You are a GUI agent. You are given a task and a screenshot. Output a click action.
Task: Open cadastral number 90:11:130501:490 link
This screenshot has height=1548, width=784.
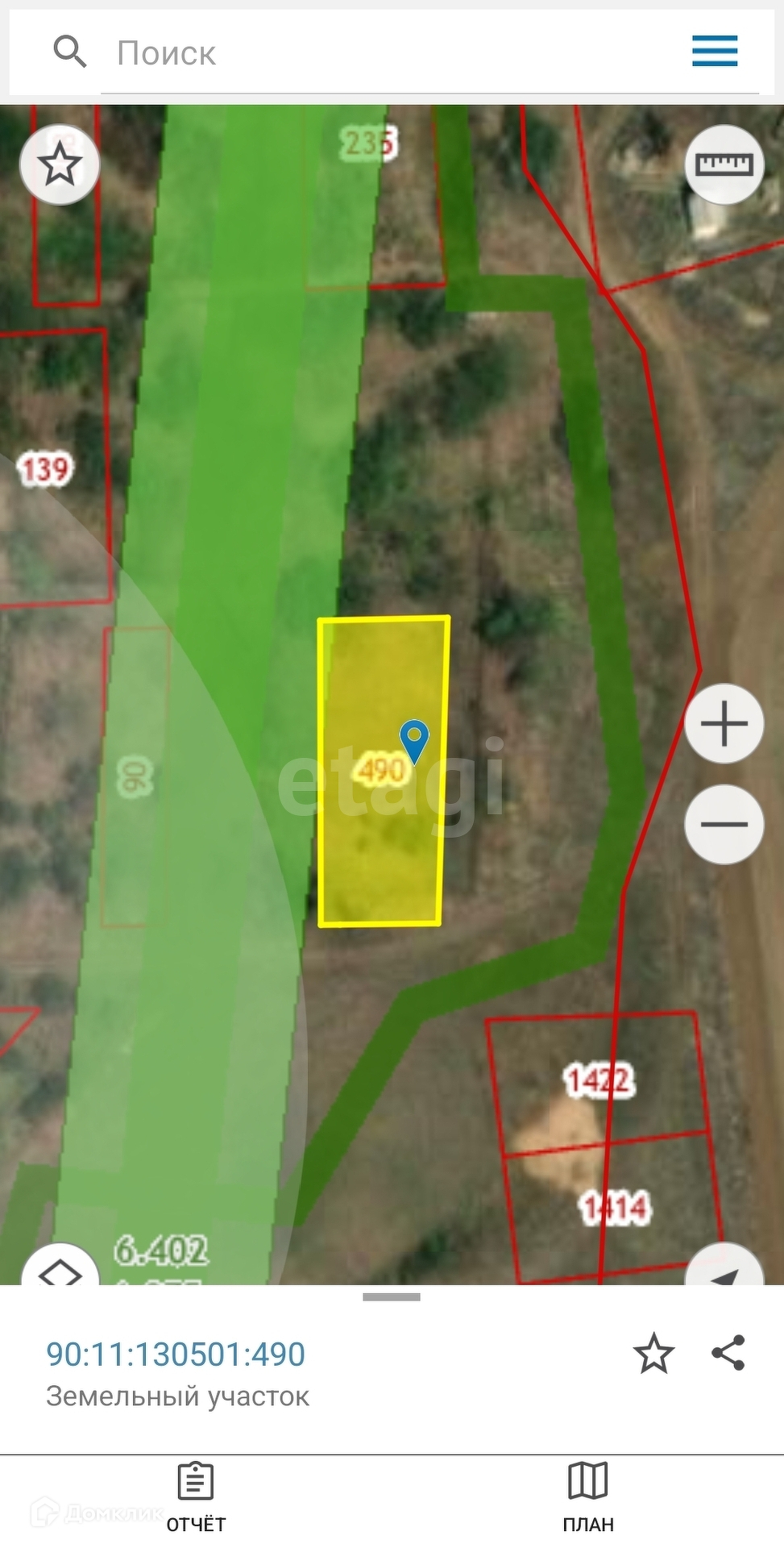click(176, 1354)
